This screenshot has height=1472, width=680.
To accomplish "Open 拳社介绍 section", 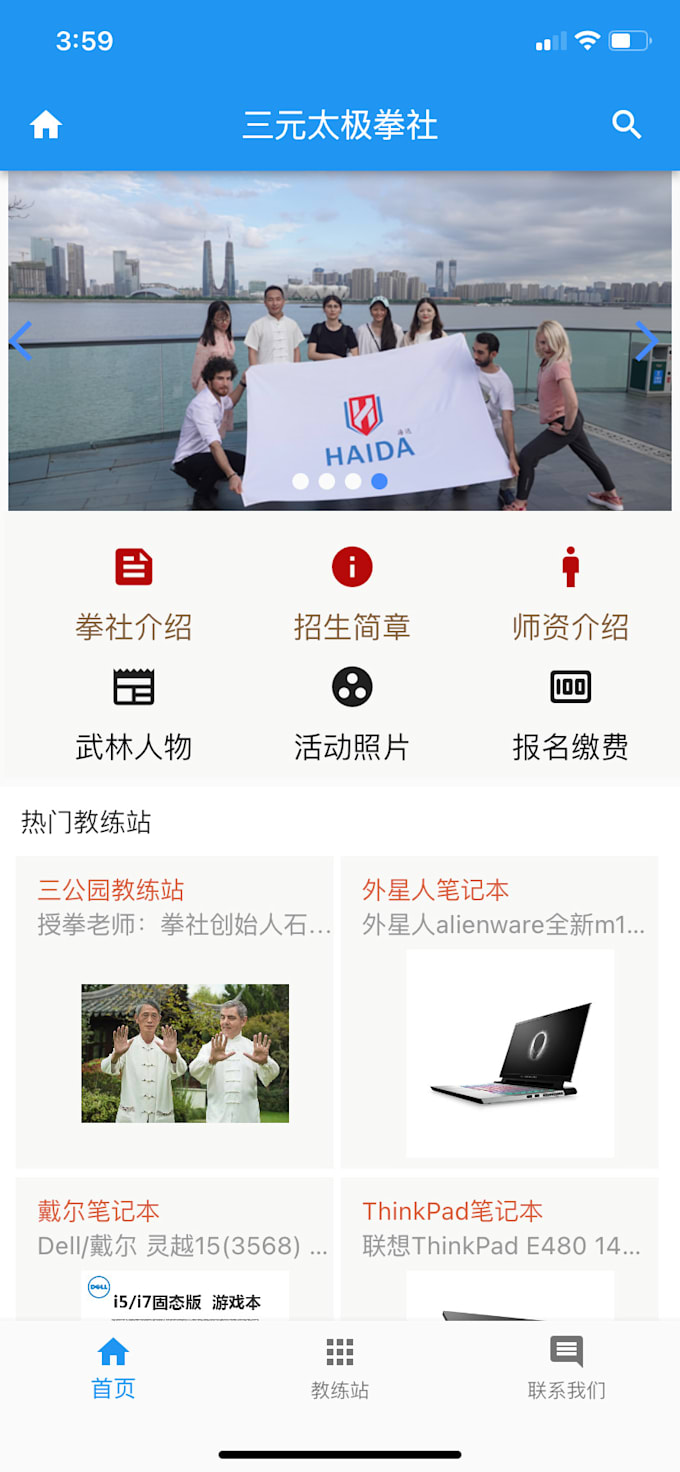I will pos(133,593).
